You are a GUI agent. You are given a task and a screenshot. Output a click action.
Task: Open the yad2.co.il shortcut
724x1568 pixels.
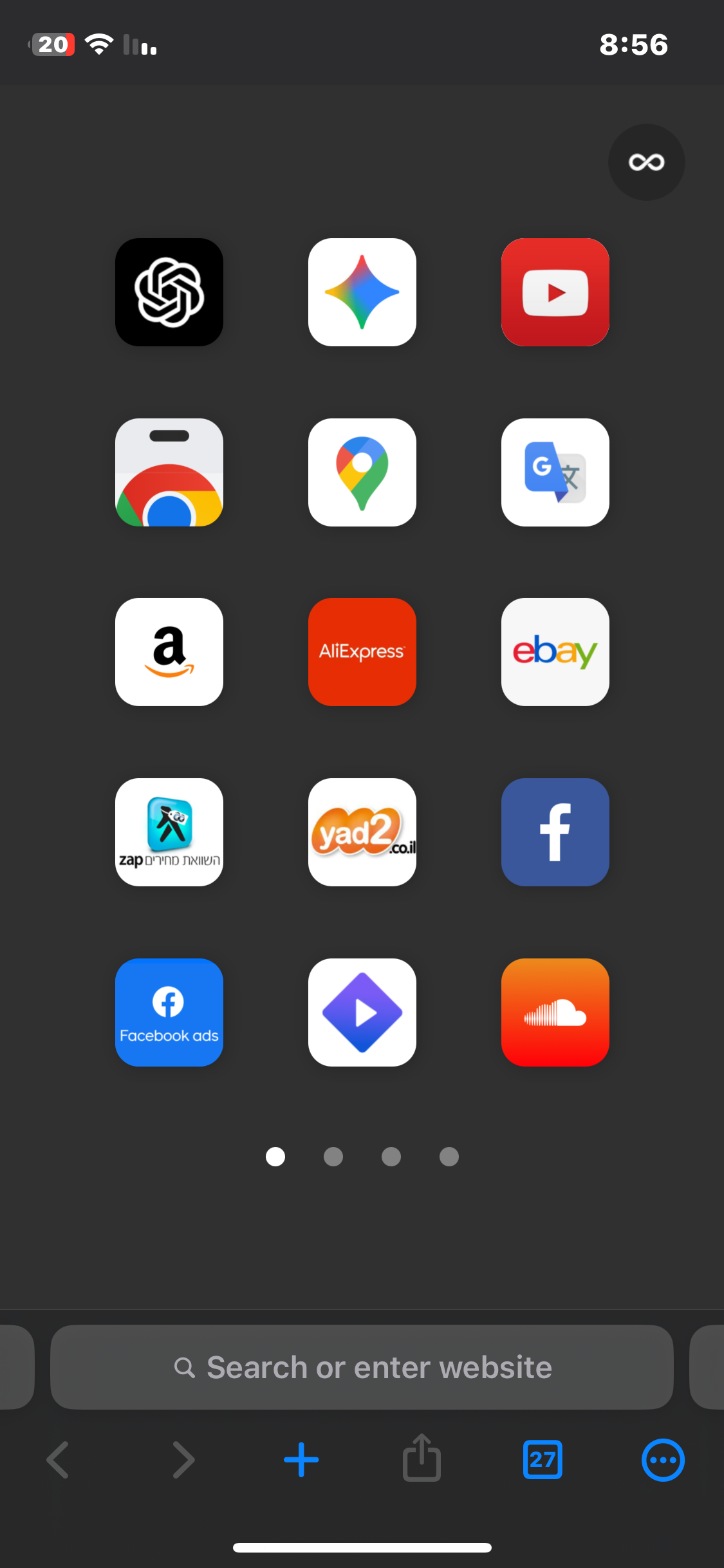[x=362, y=832]
